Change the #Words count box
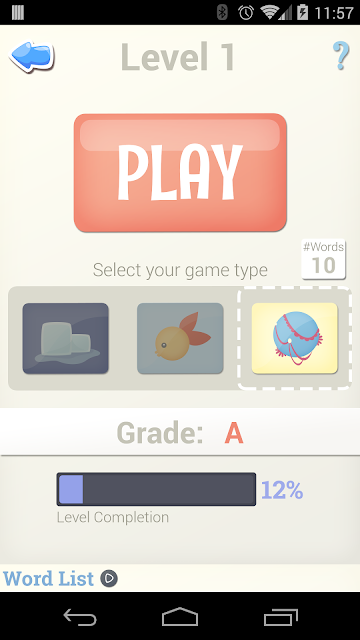Screen dimensions: 360x640 click(324, 259)
